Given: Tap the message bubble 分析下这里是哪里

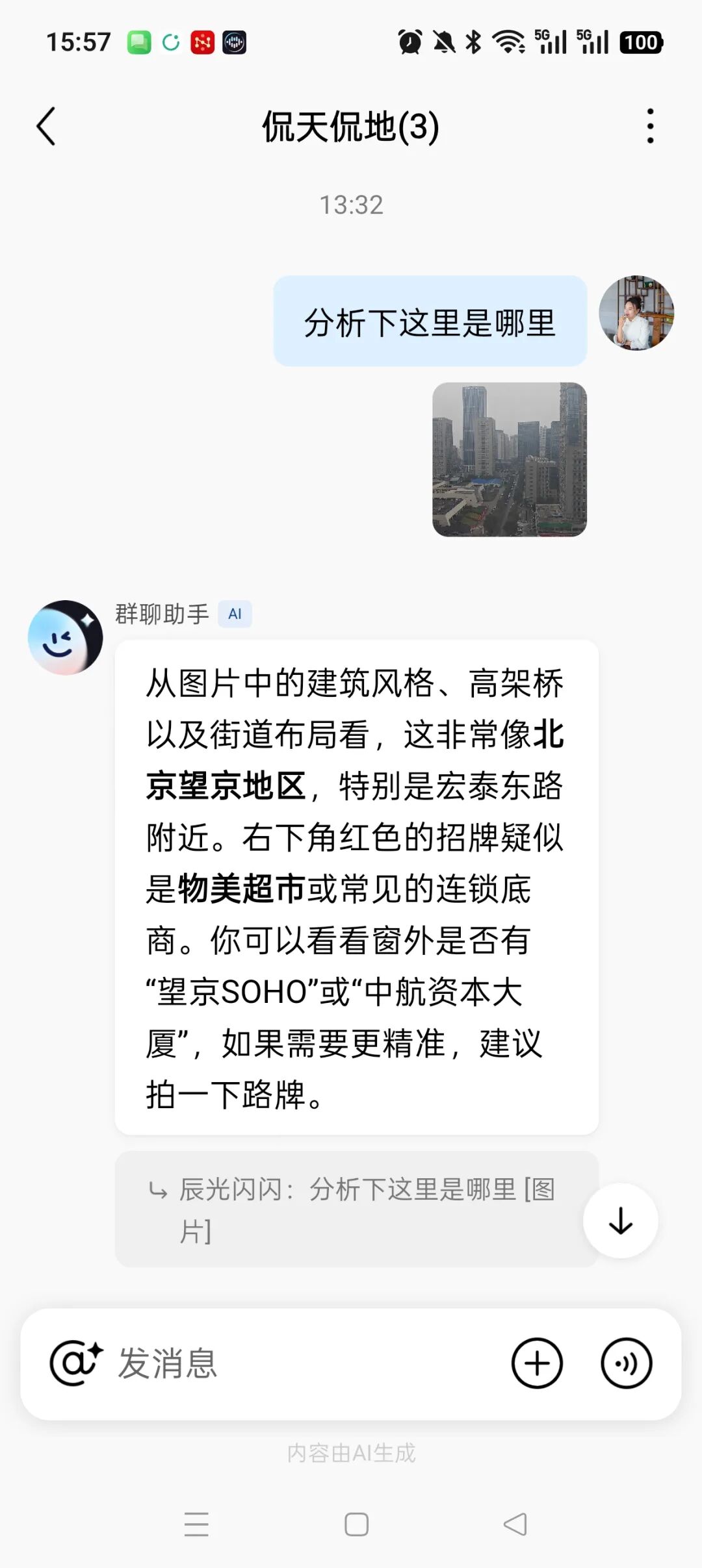Looking at the screenshot, I should (x=429, y=320).
